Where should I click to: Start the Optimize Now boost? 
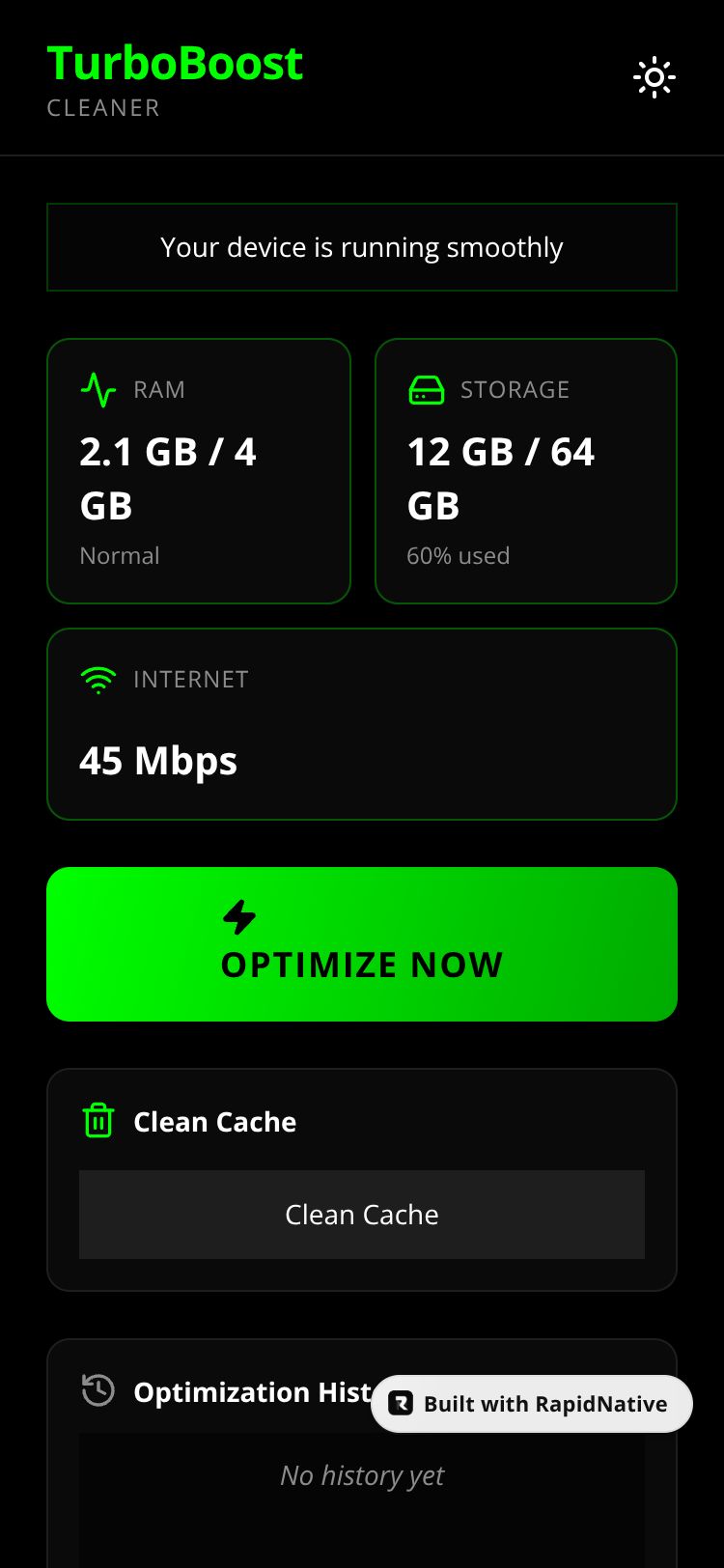pyautogui.click(x=362, y=943)
